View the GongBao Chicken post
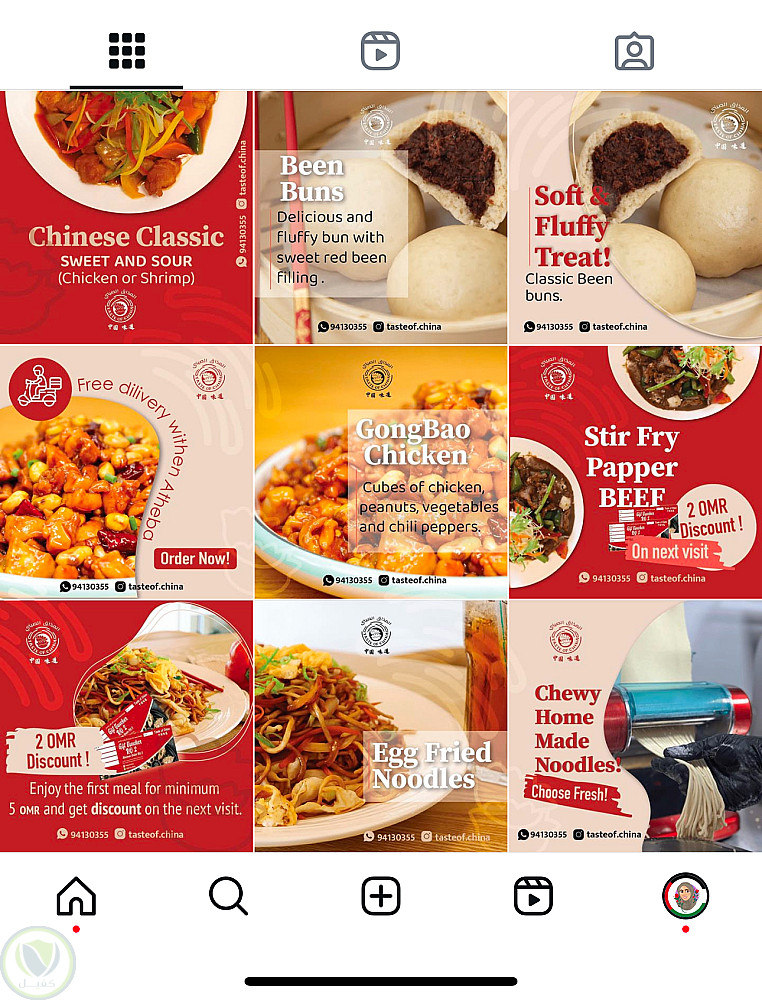The image size is (762, 1000). point(381,472)
